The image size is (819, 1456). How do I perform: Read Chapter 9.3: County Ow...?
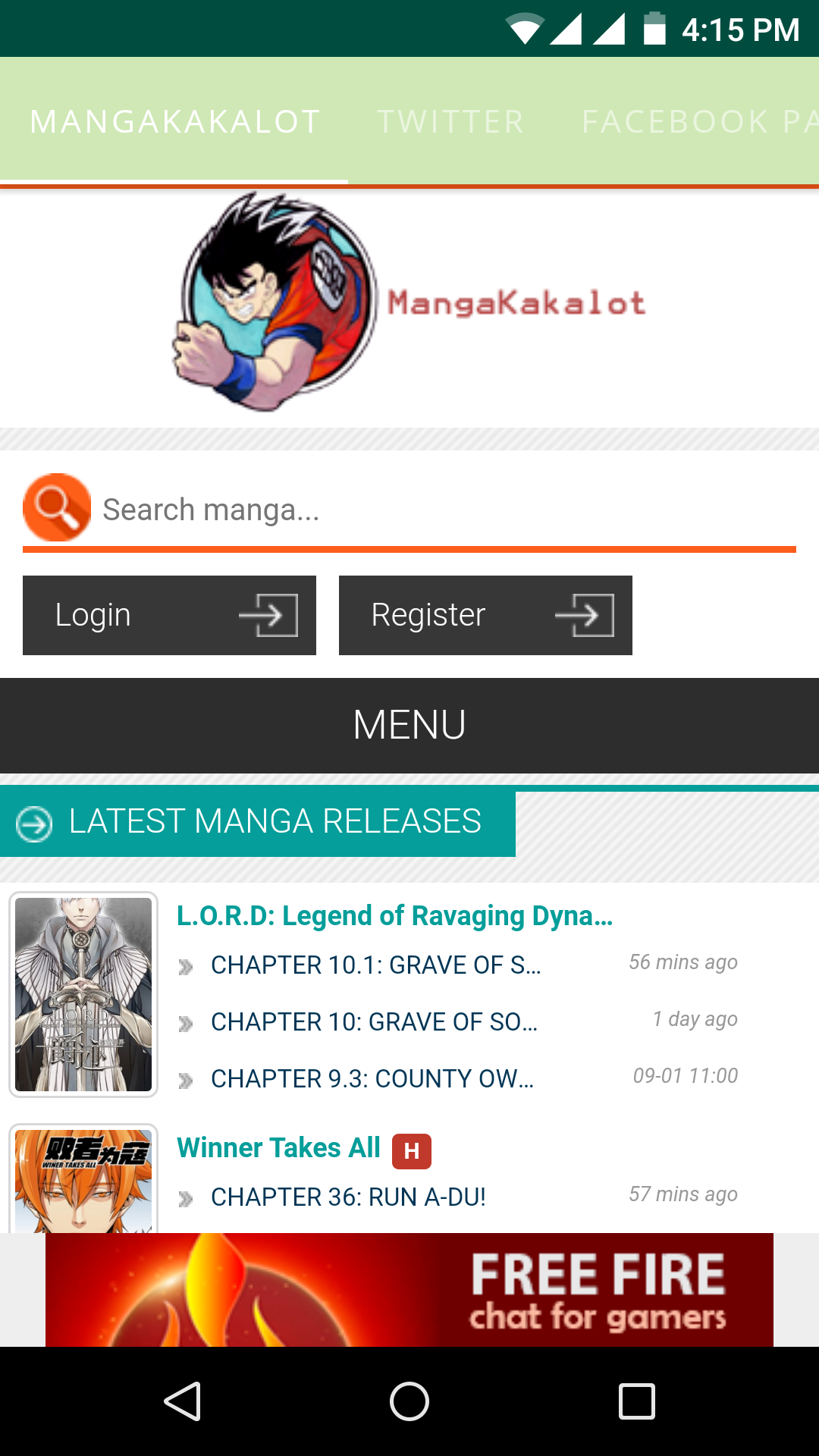click(372, 1079)
